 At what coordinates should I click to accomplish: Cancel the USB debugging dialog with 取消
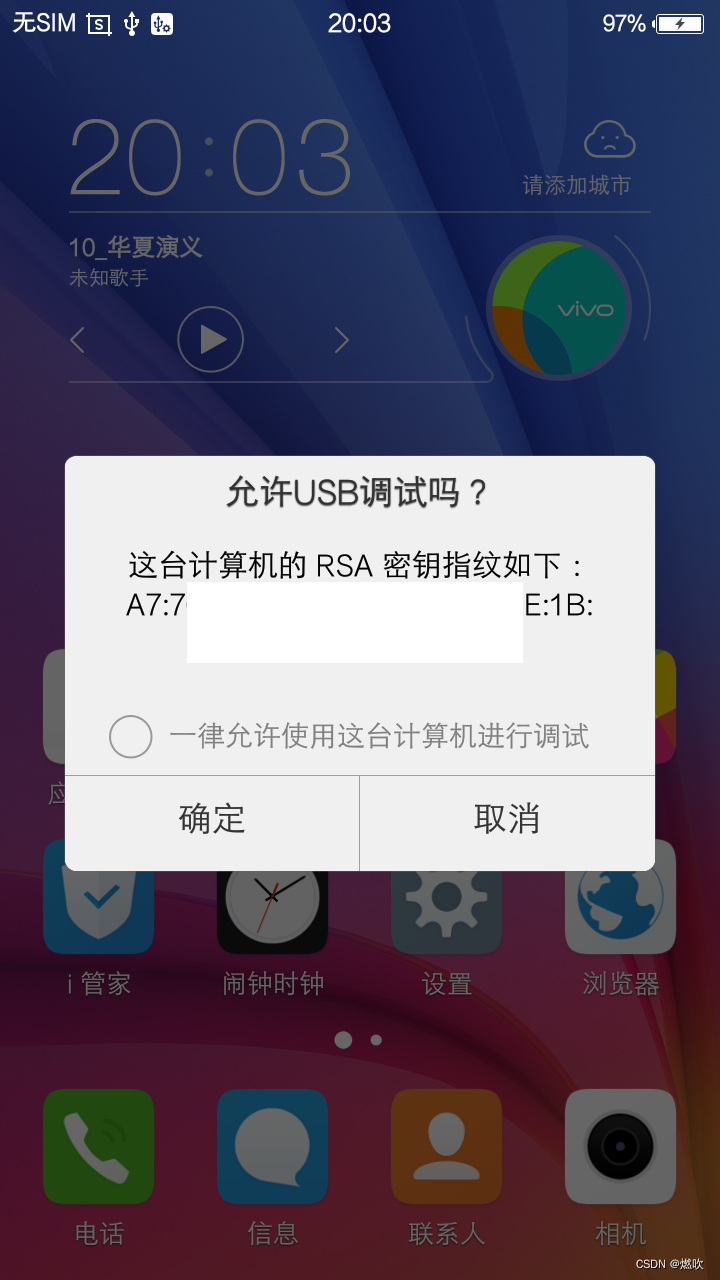[x=507, y=820]
